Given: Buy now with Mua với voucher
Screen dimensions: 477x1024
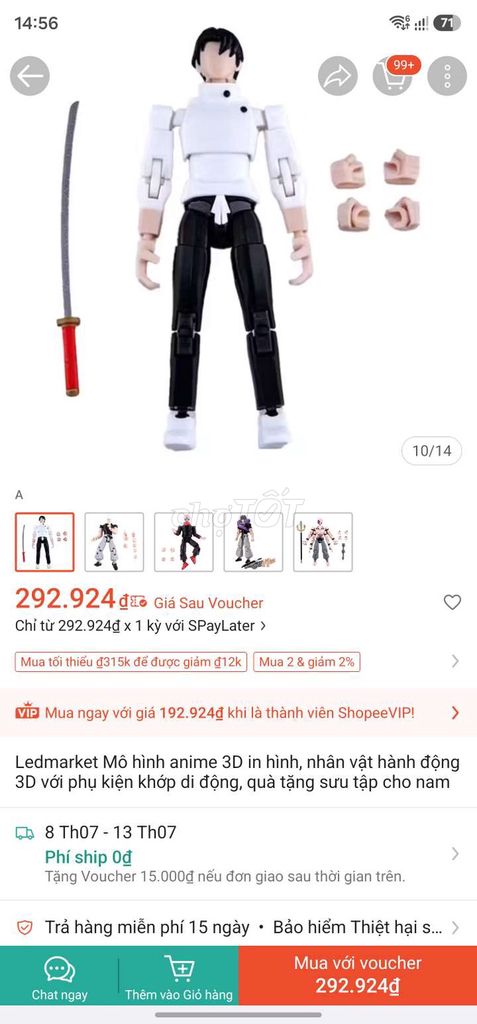Looking at the screenshot, I should [x=357, y=976].
